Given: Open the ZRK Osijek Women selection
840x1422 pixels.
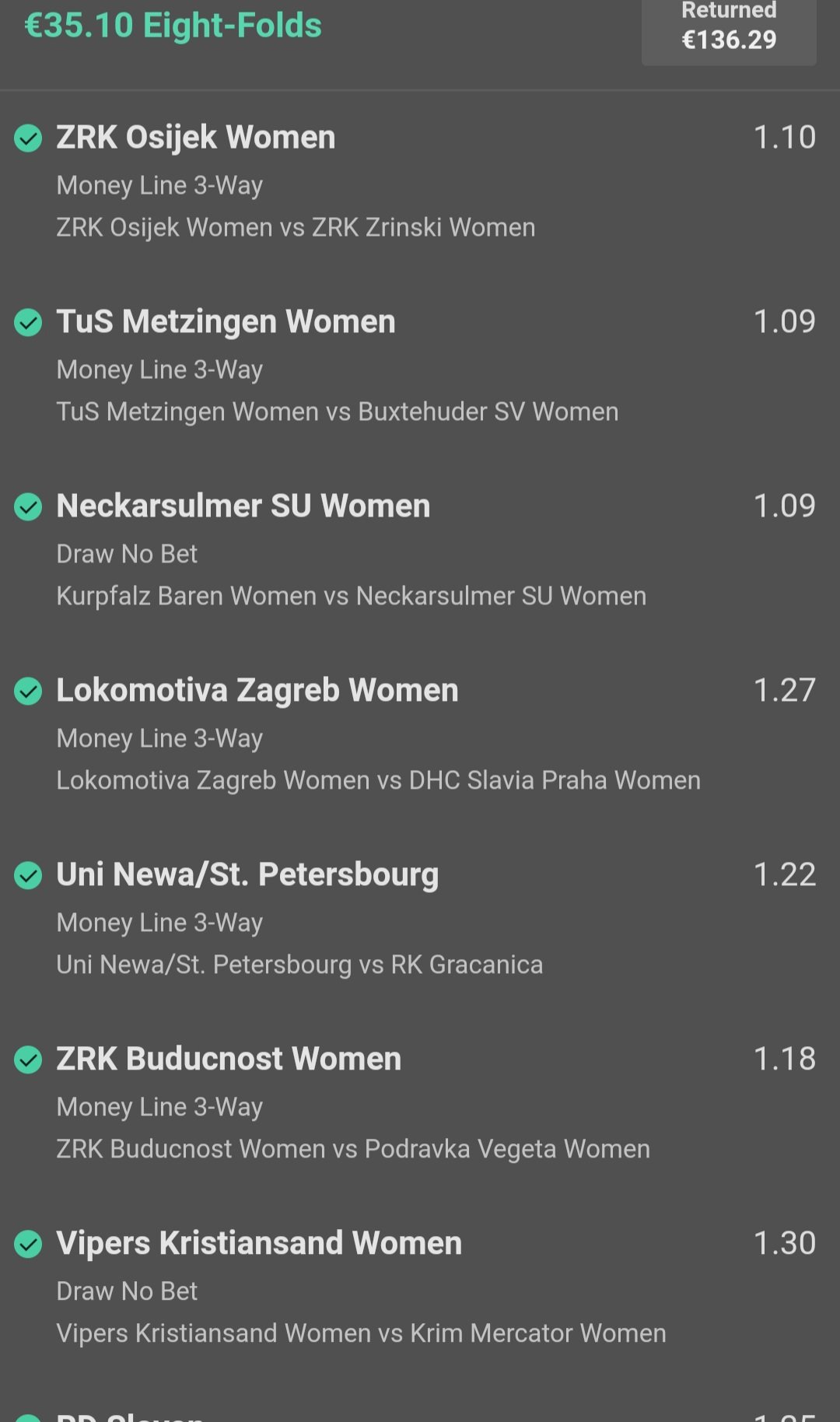Looking at the screenshot, I should point(195,138).
